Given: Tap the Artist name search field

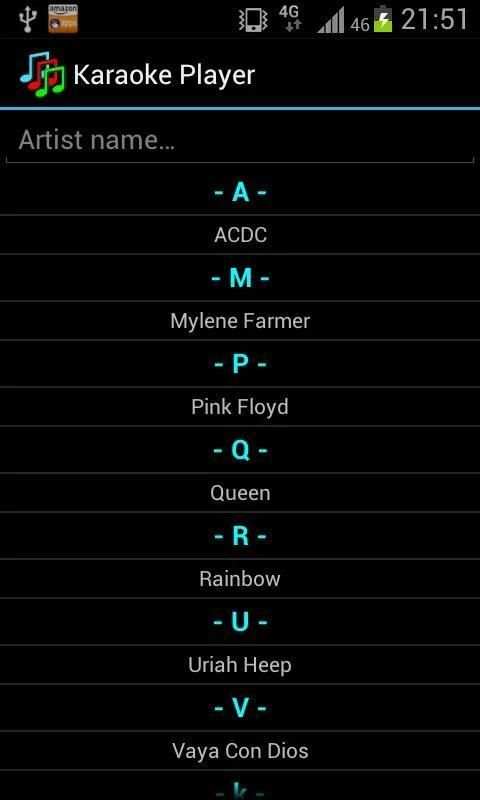Looking at the screenshot, I should point(240,140).
